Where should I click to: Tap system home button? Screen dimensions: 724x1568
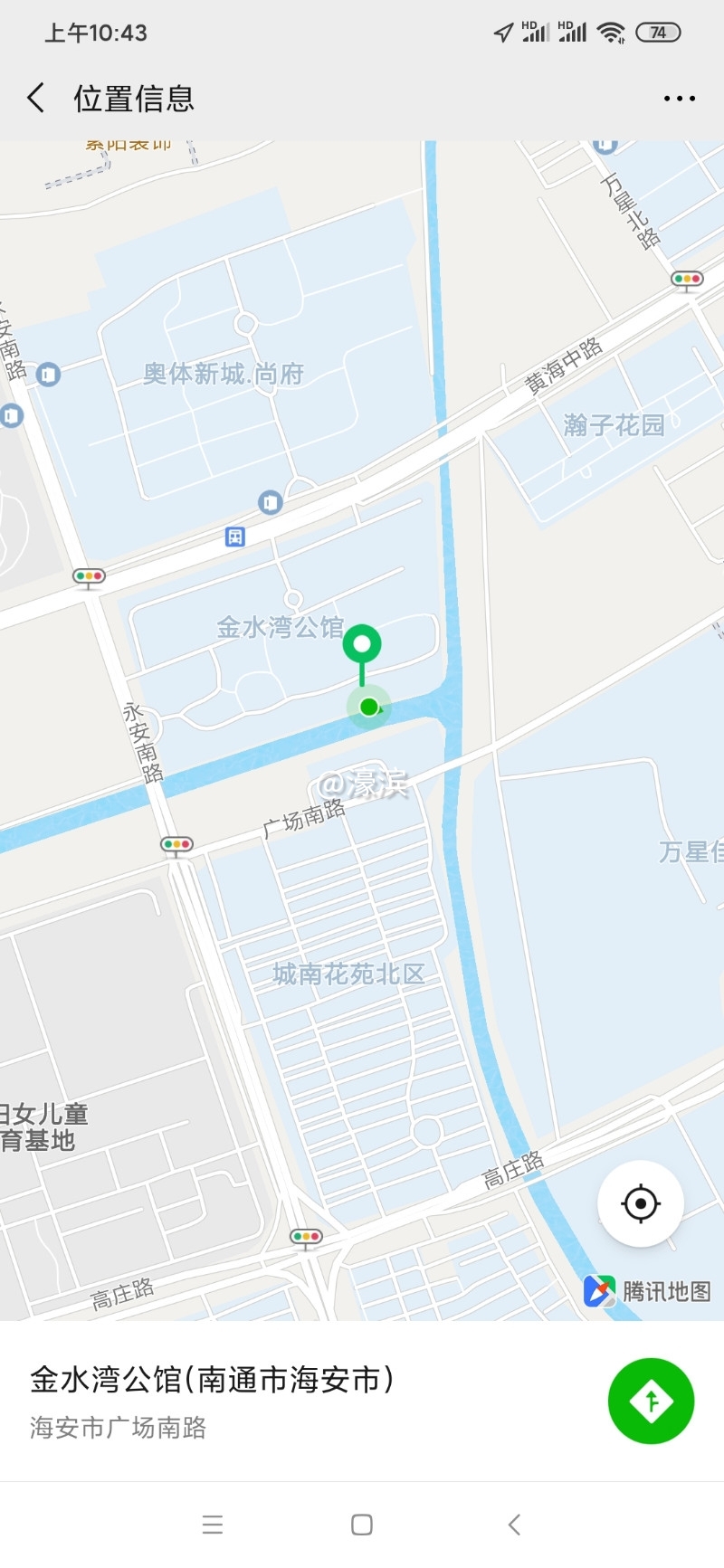tap(362, 1525)
